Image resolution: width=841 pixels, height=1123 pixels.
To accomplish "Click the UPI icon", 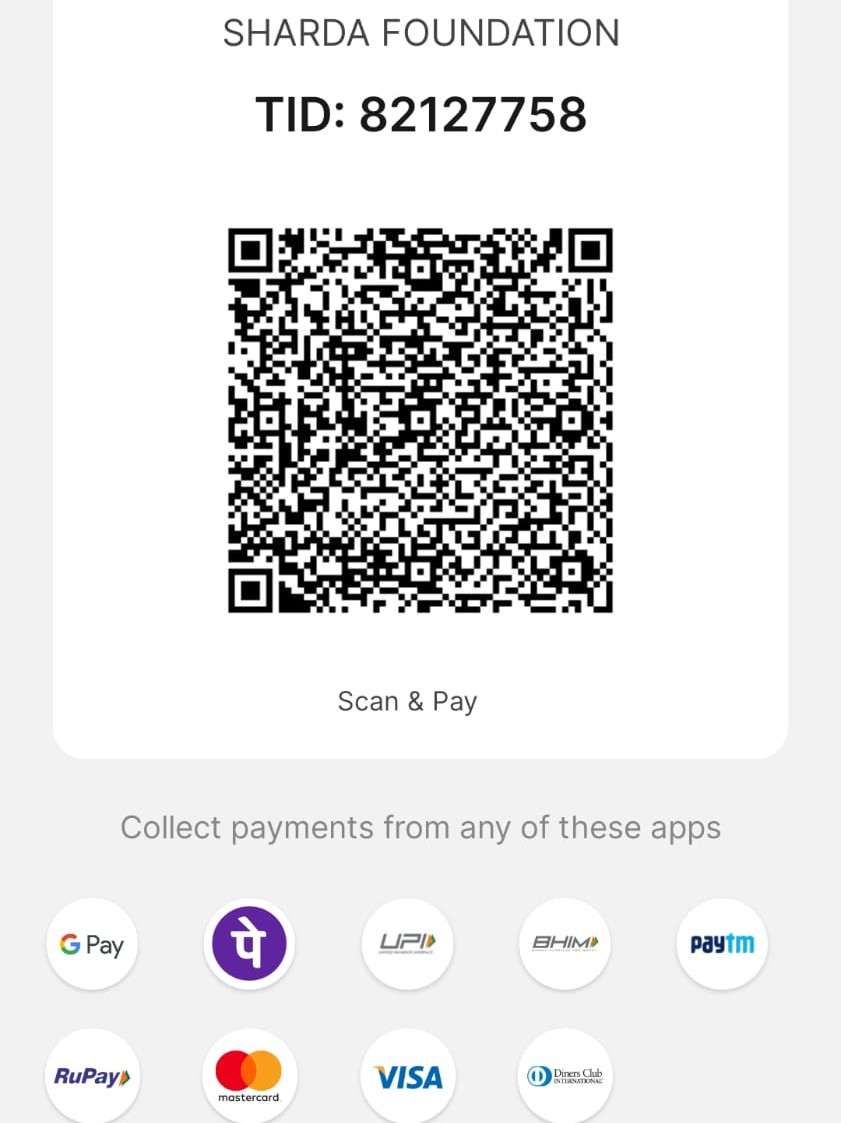I will coord(406,944).
